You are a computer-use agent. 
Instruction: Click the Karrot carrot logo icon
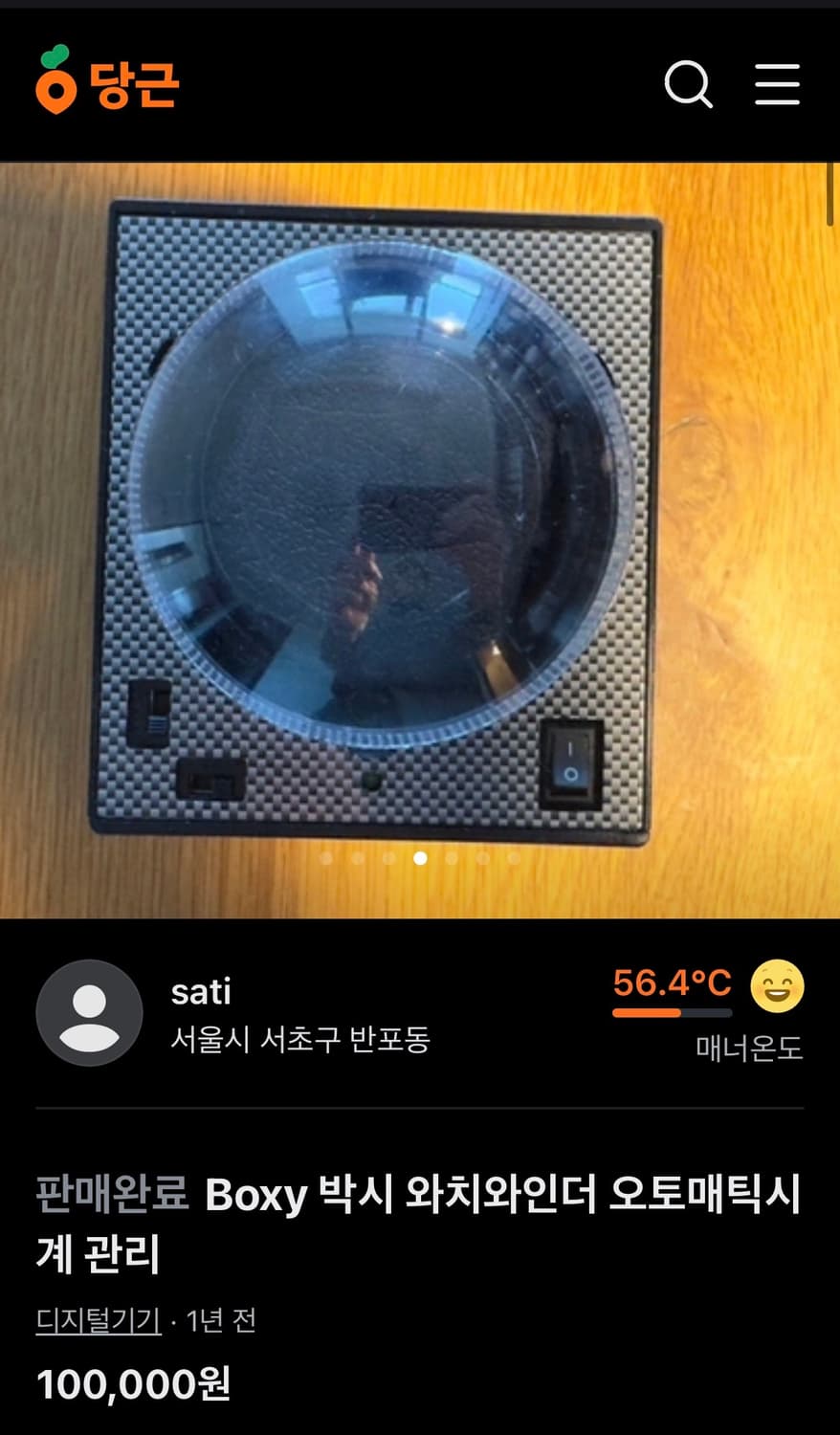54,85
